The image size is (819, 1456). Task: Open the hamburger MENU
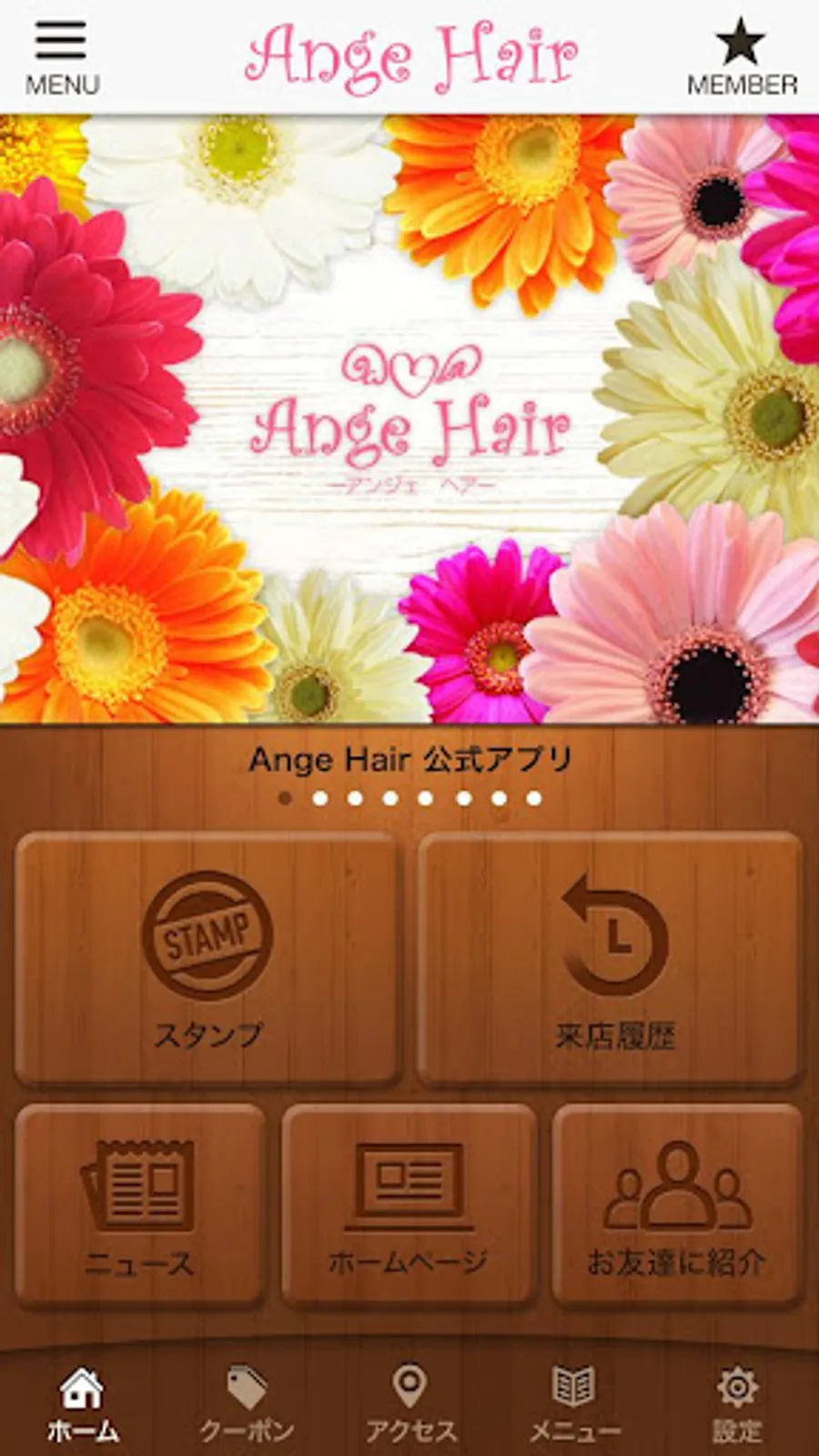pos(62,44)
